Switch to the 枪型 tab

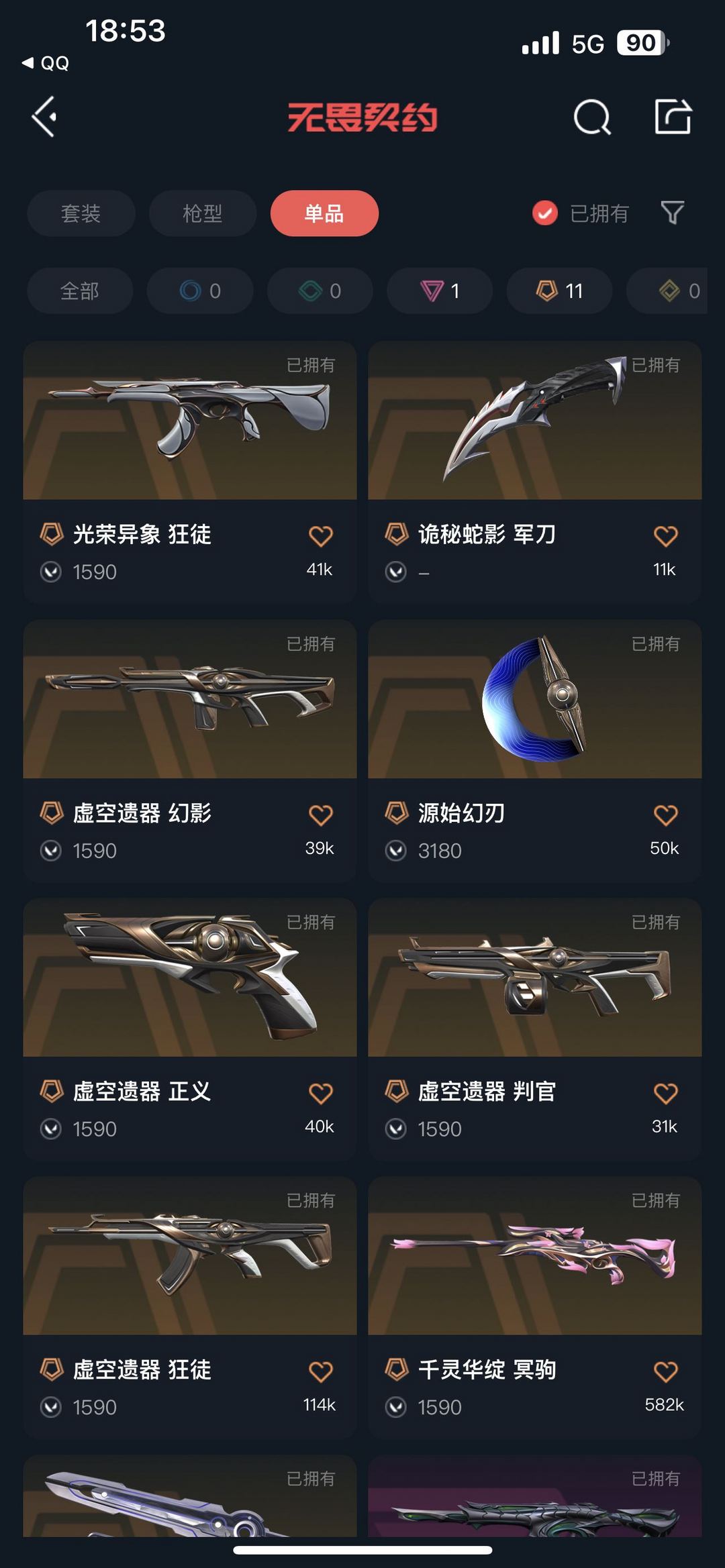[x=203, y=213]
